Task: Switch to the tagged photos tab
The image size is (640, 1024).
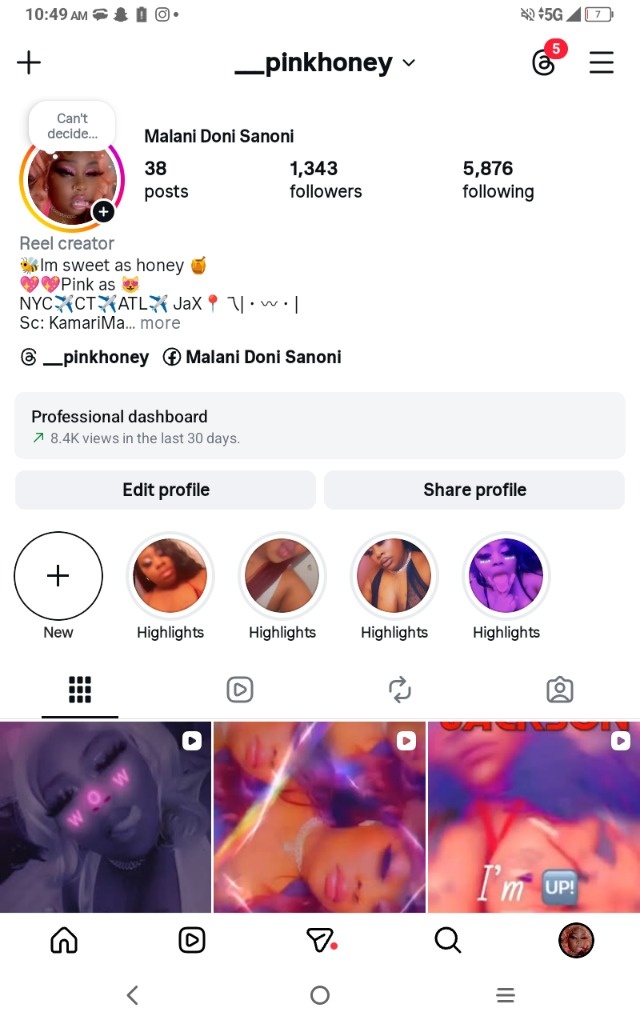Action: pyautogui.click(x=559, y=689)
